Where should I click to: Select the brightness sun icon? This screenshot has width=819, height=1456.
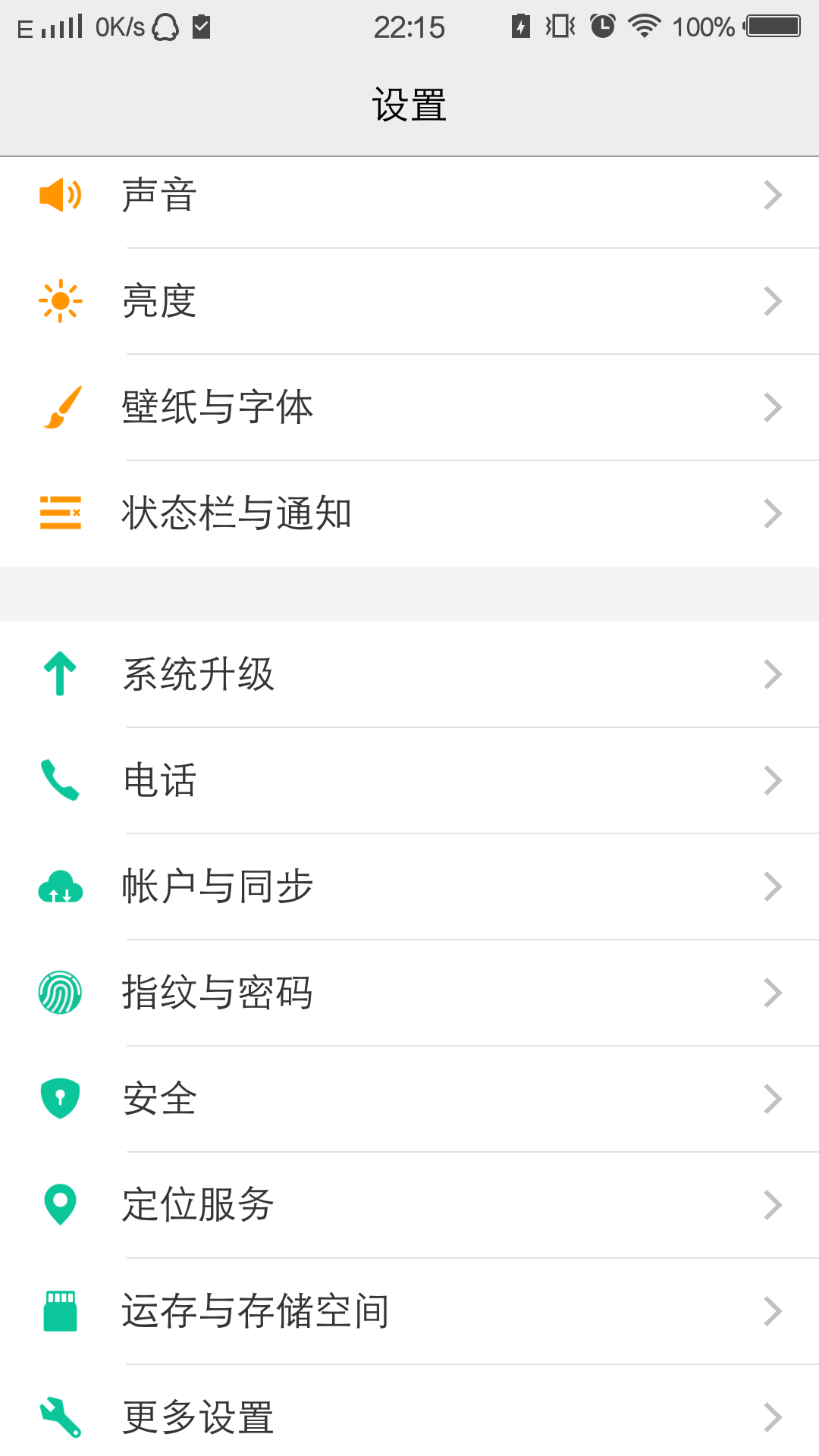59,301
